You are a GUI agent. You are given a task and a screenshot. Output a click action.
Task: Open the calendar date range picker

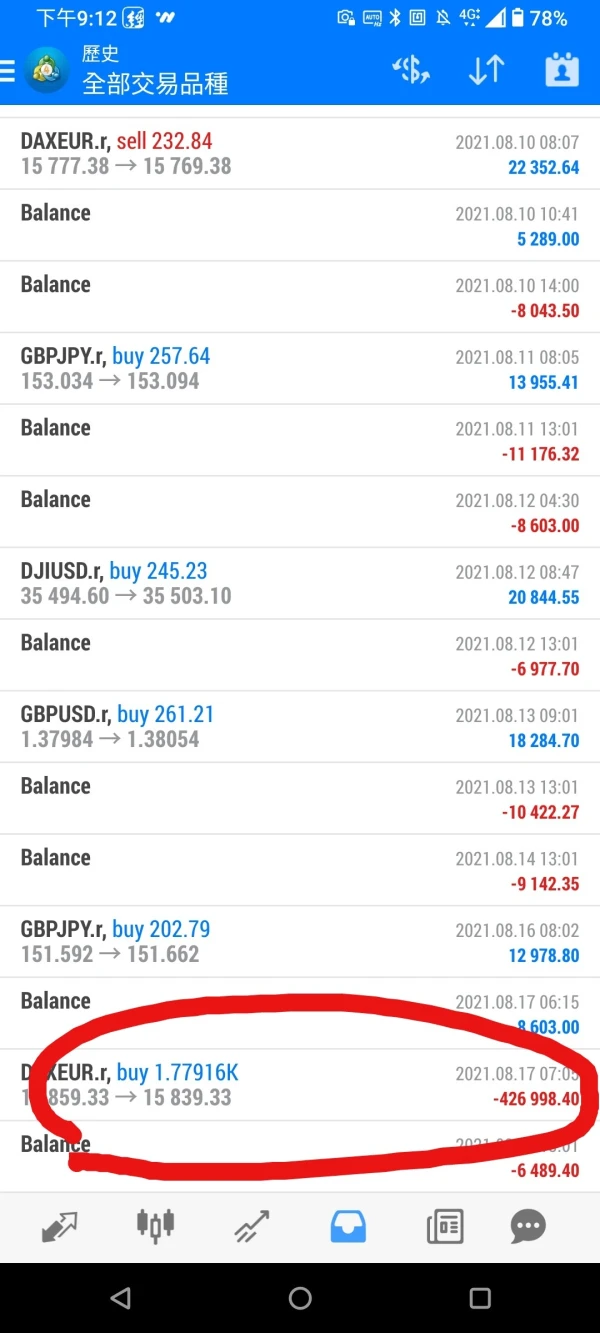tap(562, 70)
